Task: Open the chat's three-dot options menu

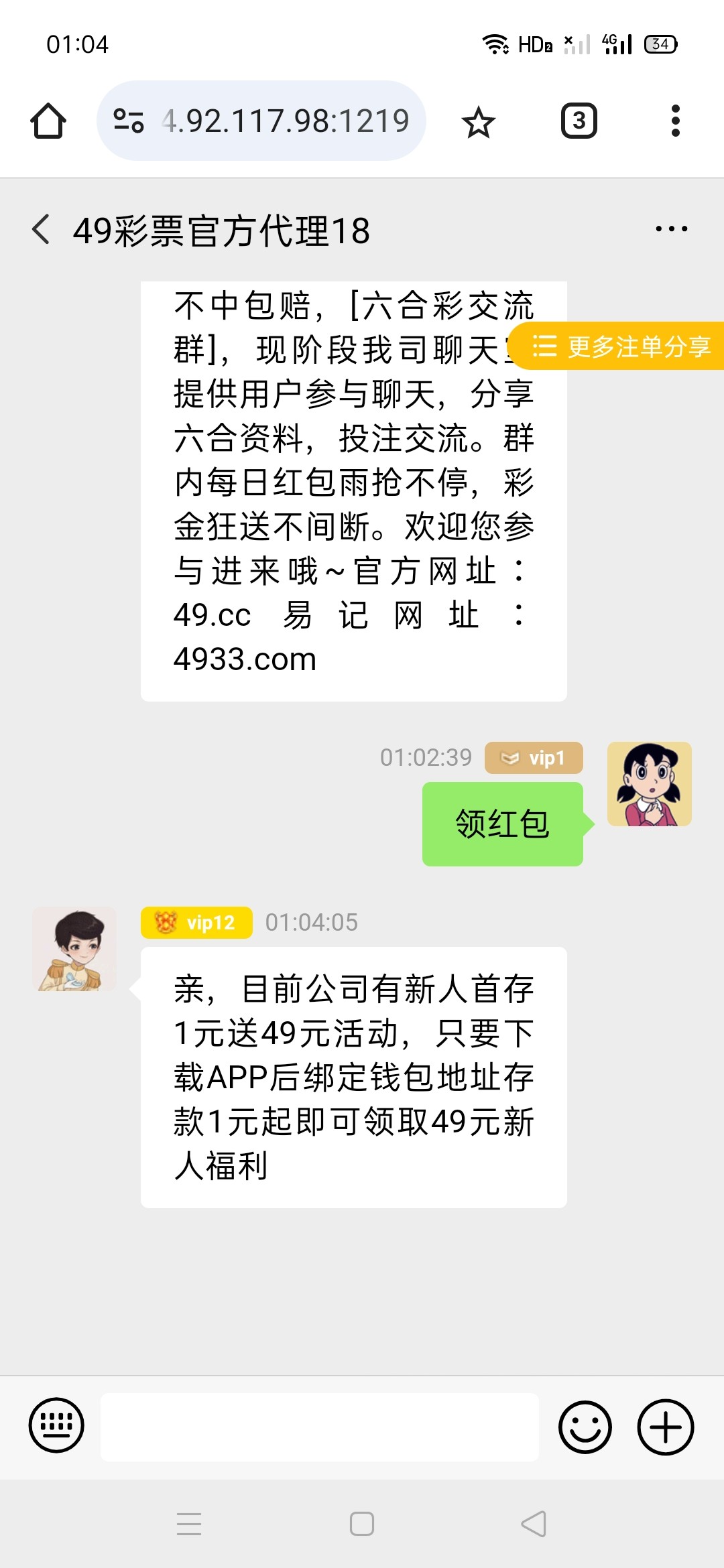Action: [671, 229]
